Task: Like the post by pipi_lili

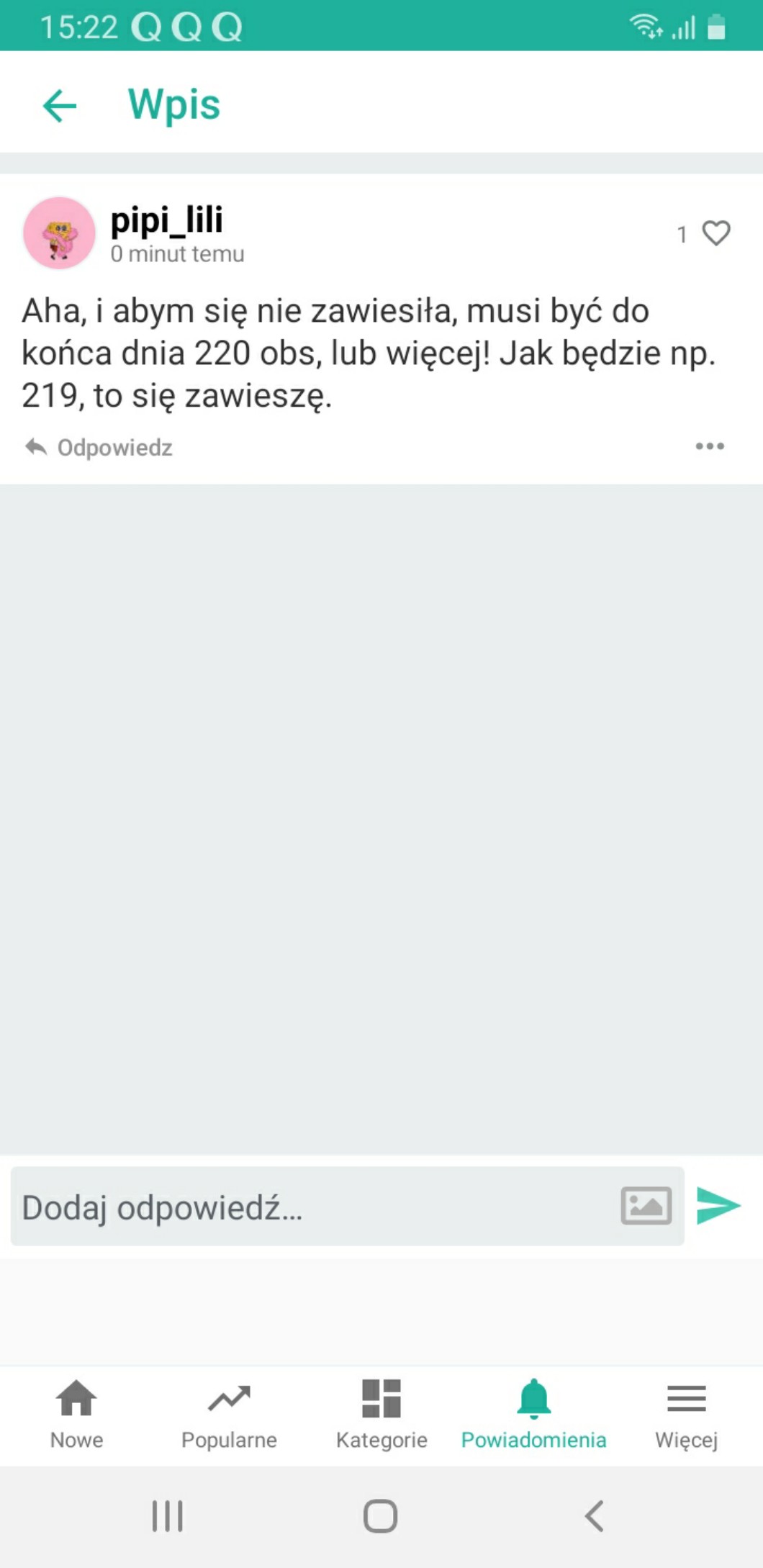Action: coord(715,233)
